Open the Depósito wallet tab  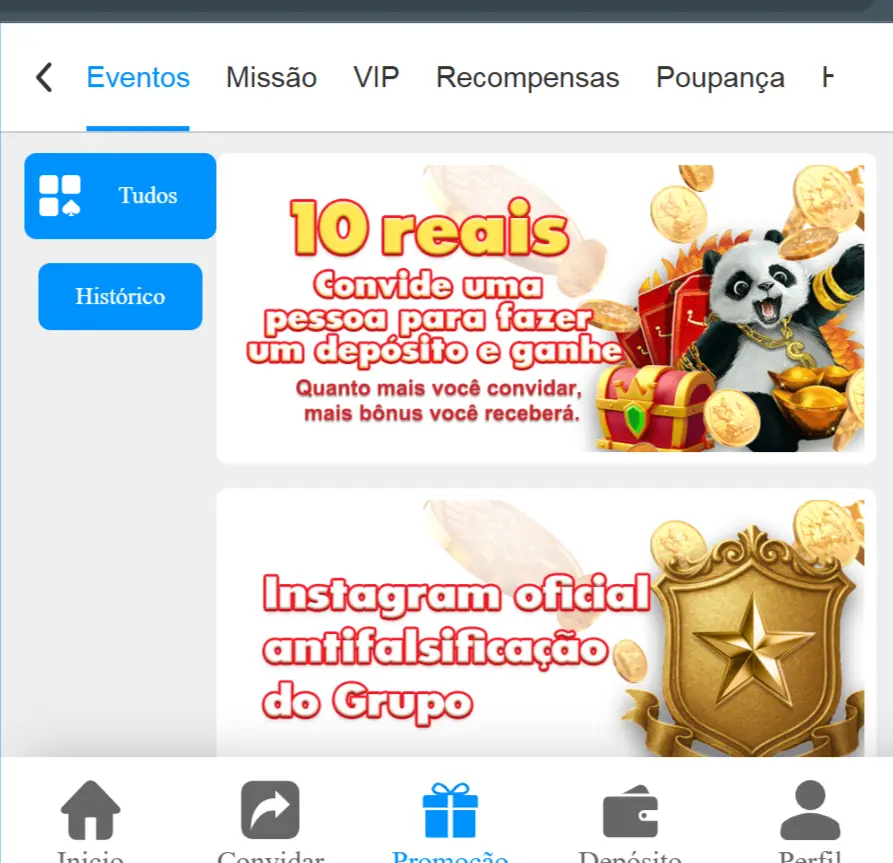(x=630, y=815)
